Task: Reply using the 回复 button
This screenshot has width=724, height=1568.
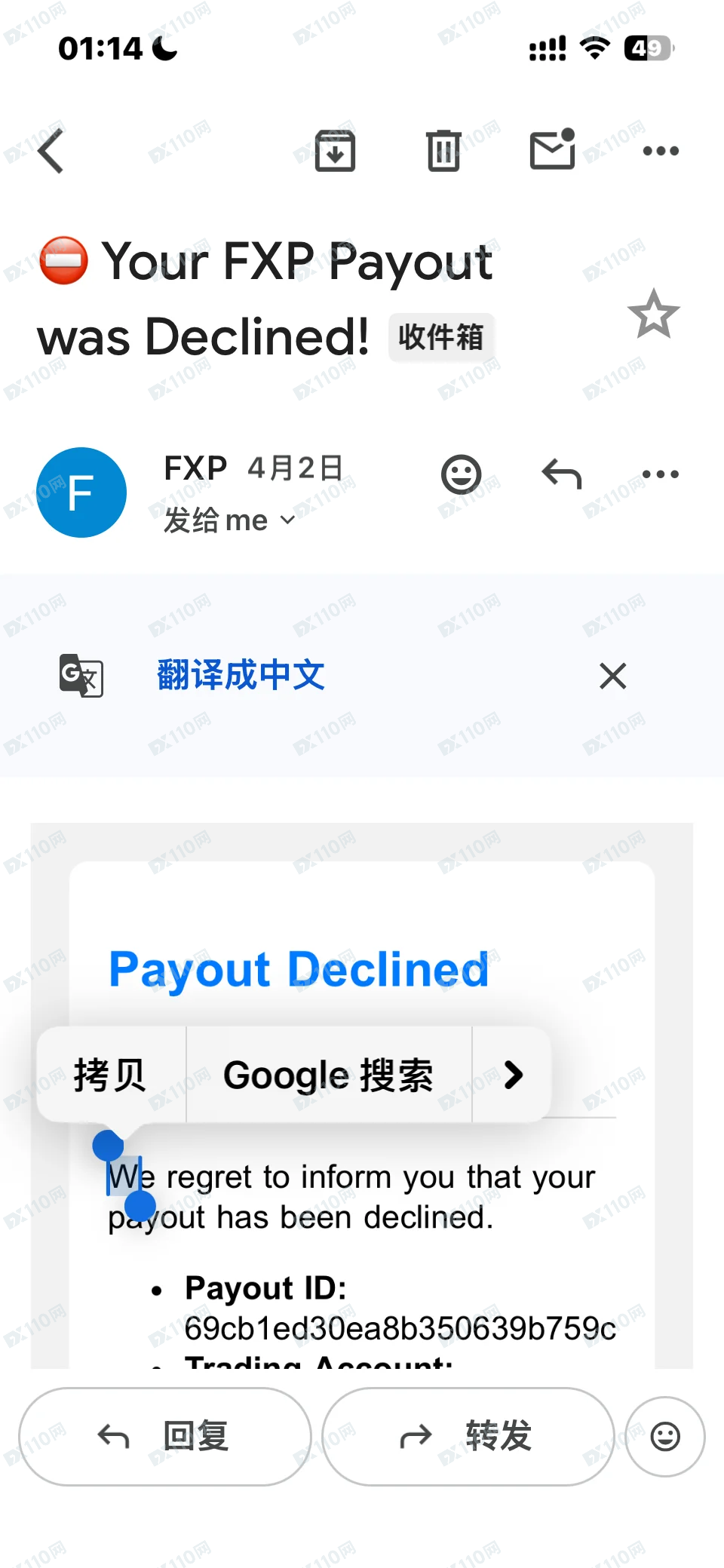Action: pyautogui.click(x=165, y=1436)
